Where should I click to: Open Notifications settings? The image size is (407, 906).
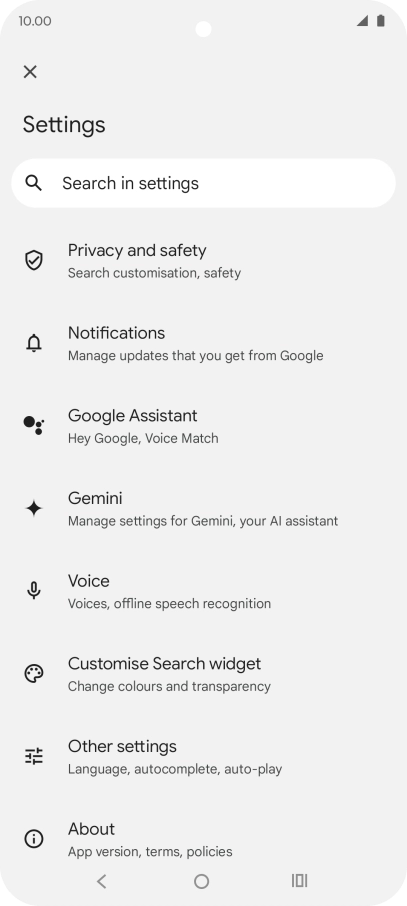coord(204,343)
